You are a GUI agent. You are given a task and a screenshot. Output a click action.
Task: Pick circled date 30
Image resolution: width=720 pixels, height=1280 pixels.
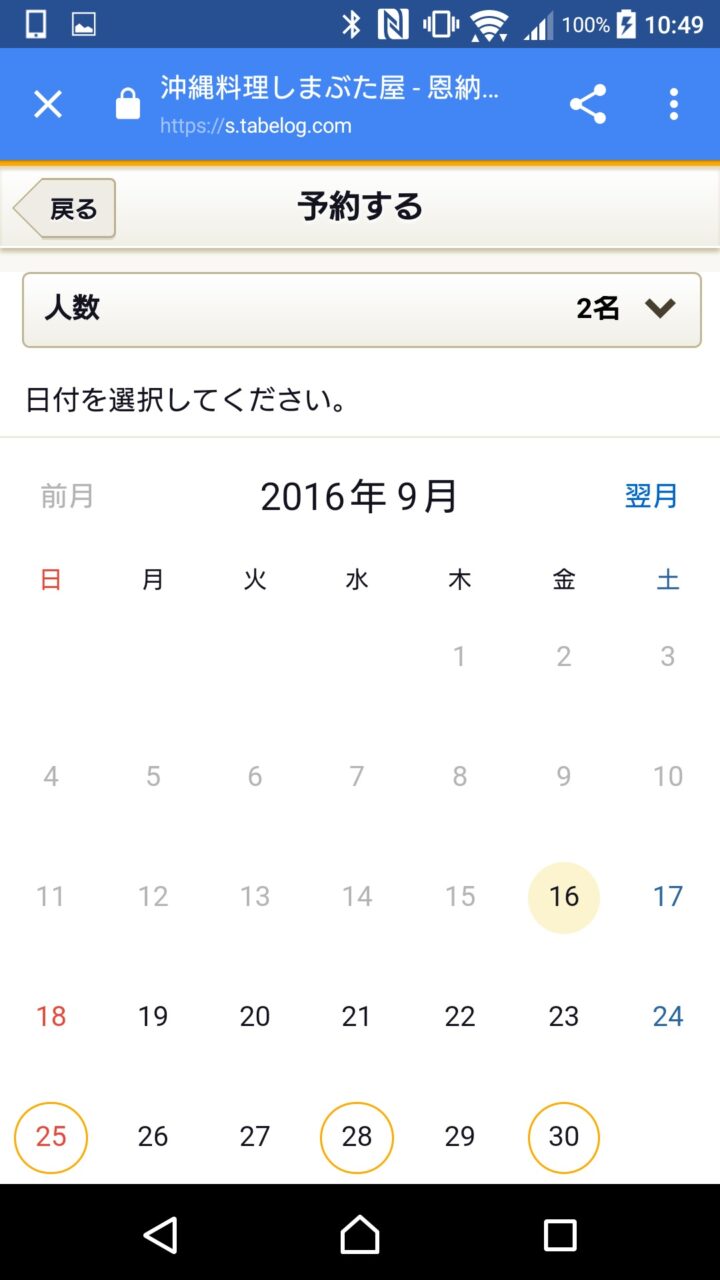[x=564, y=1137]
